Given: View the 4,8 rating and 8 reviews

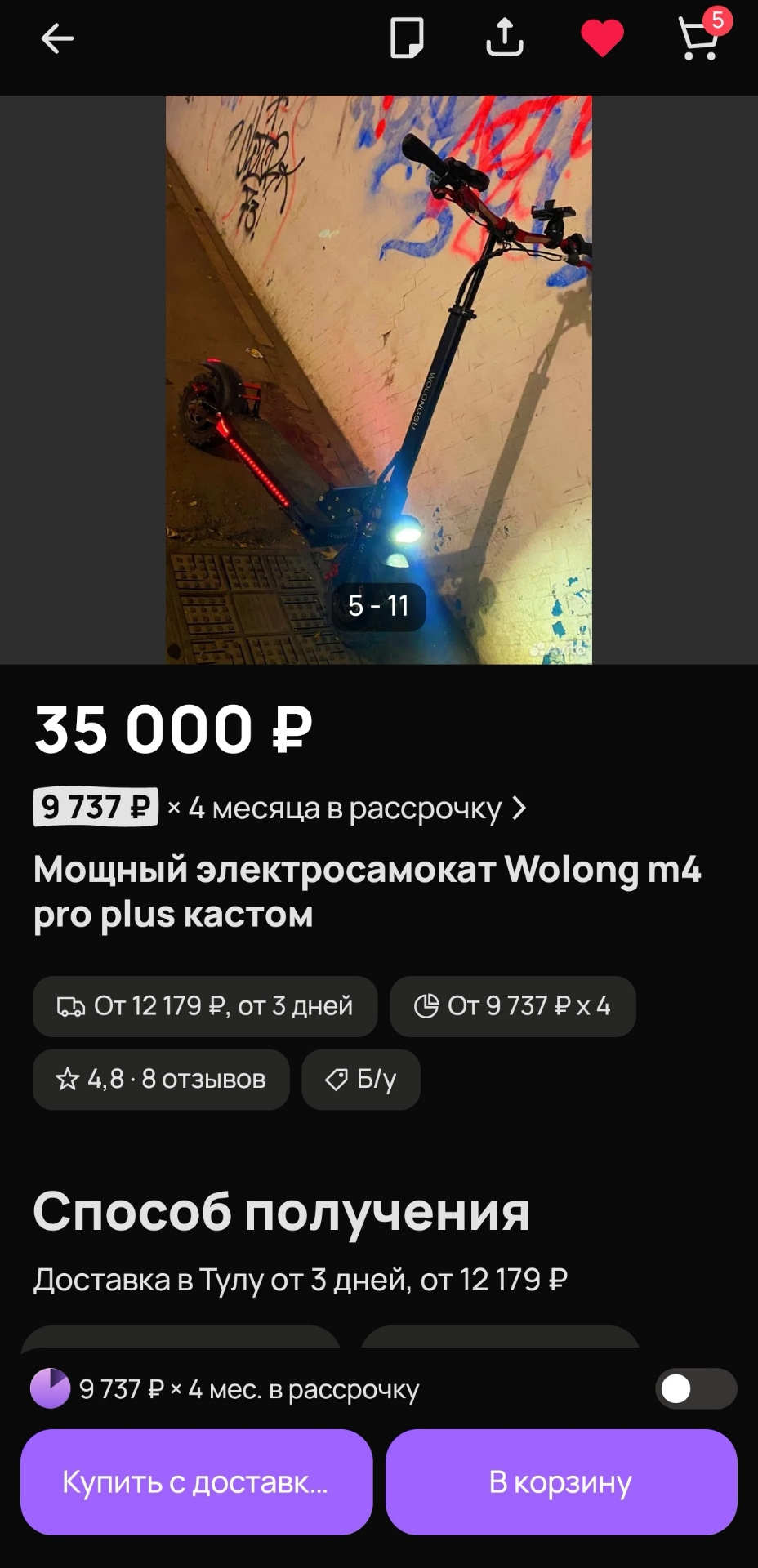Looking at the screenshot, I should pos(161,1080).
